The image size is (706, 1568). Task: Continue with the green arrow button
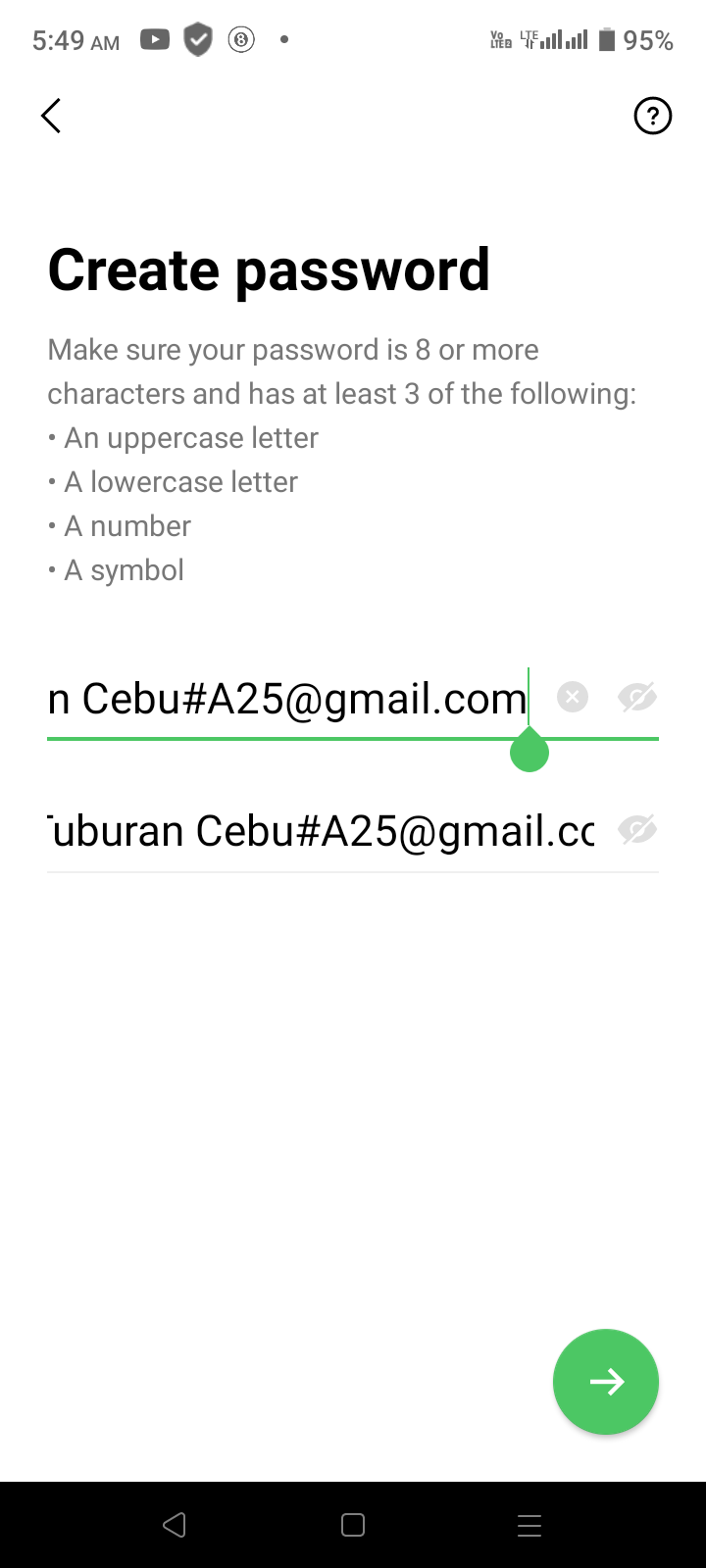point(606,1382)
